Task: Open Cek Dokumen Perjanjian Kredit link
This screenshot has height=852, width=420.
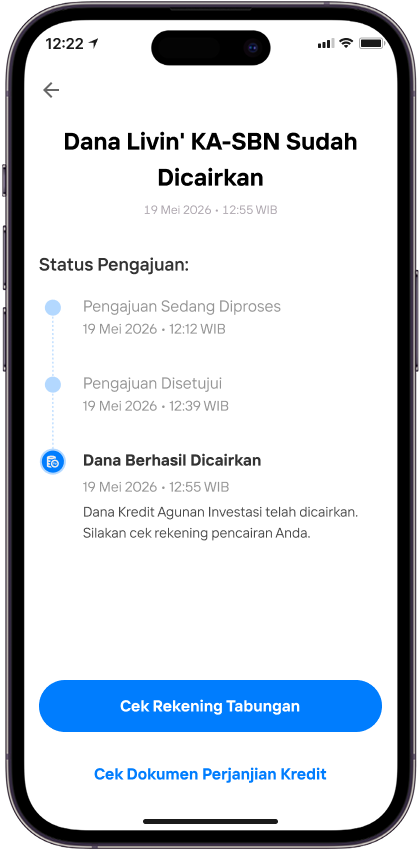Action: [210, 774]
